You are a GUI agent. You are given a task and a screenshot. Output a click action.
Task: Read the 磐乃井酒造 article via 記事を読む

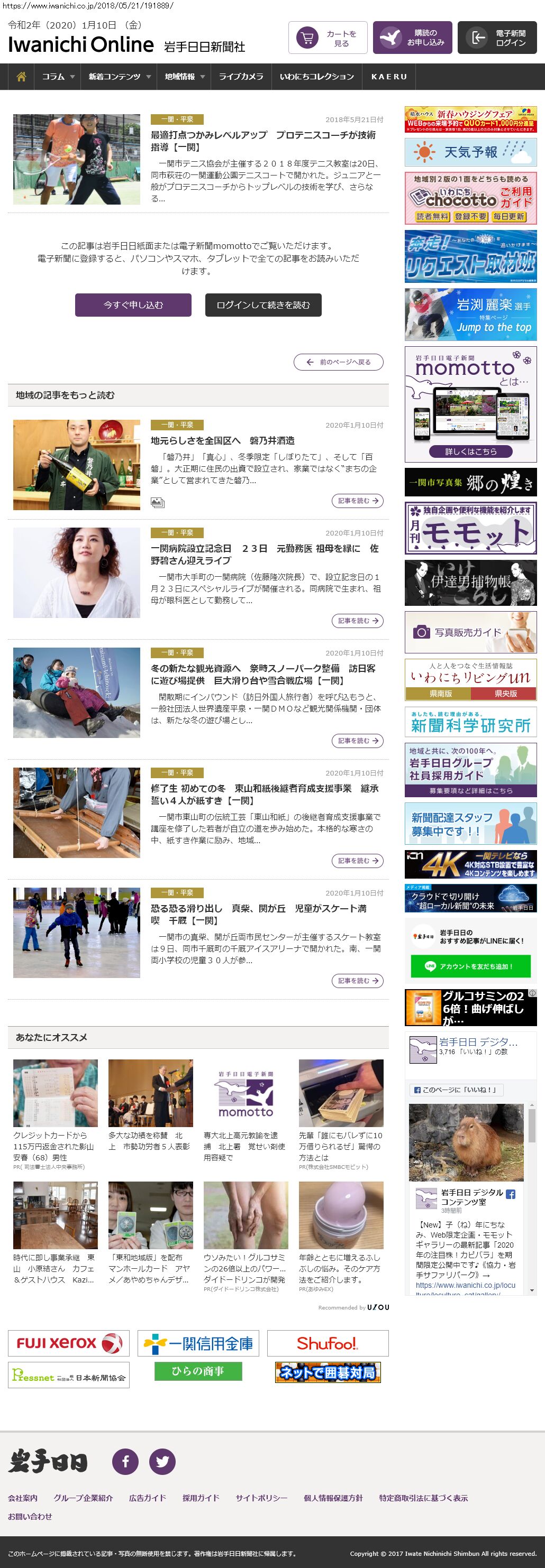pyautogui.click(x=358, y=500)
